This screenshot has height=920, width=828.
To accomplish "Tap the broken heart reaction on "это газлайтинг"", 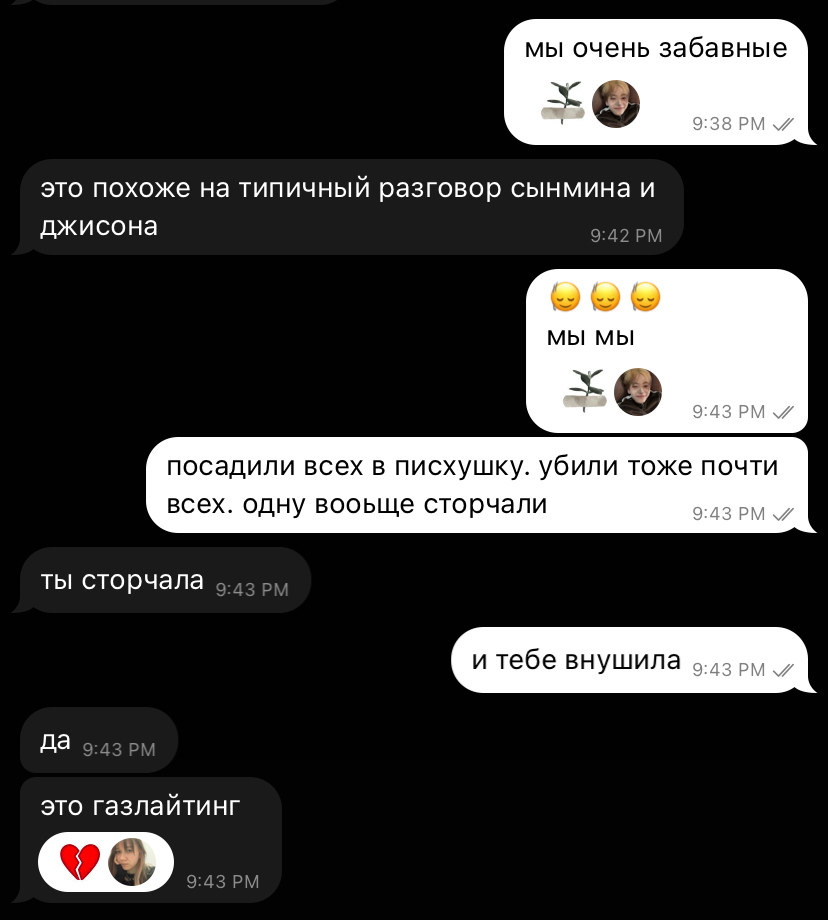I will point(79,861).
